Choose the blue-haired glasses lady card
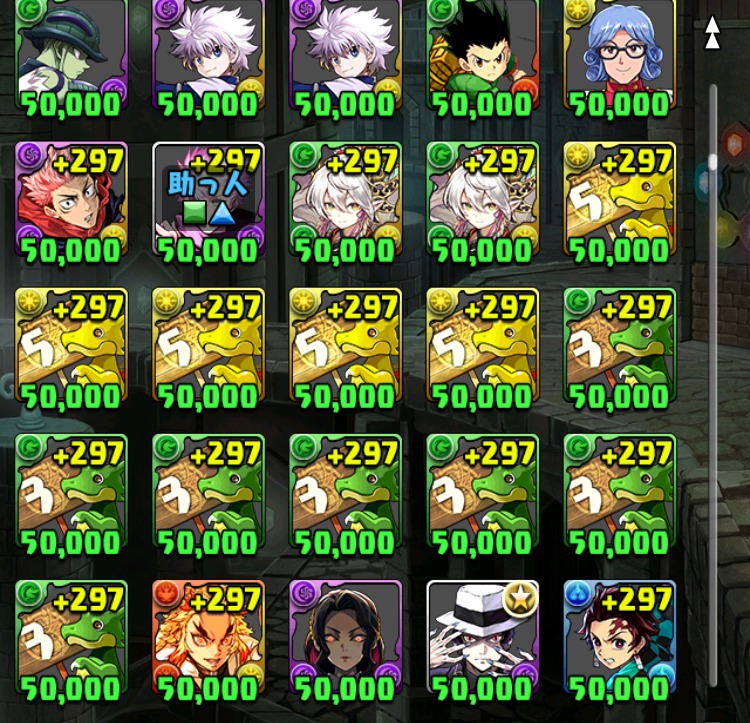Screen dimensions: 750x723 coord(619,55)
